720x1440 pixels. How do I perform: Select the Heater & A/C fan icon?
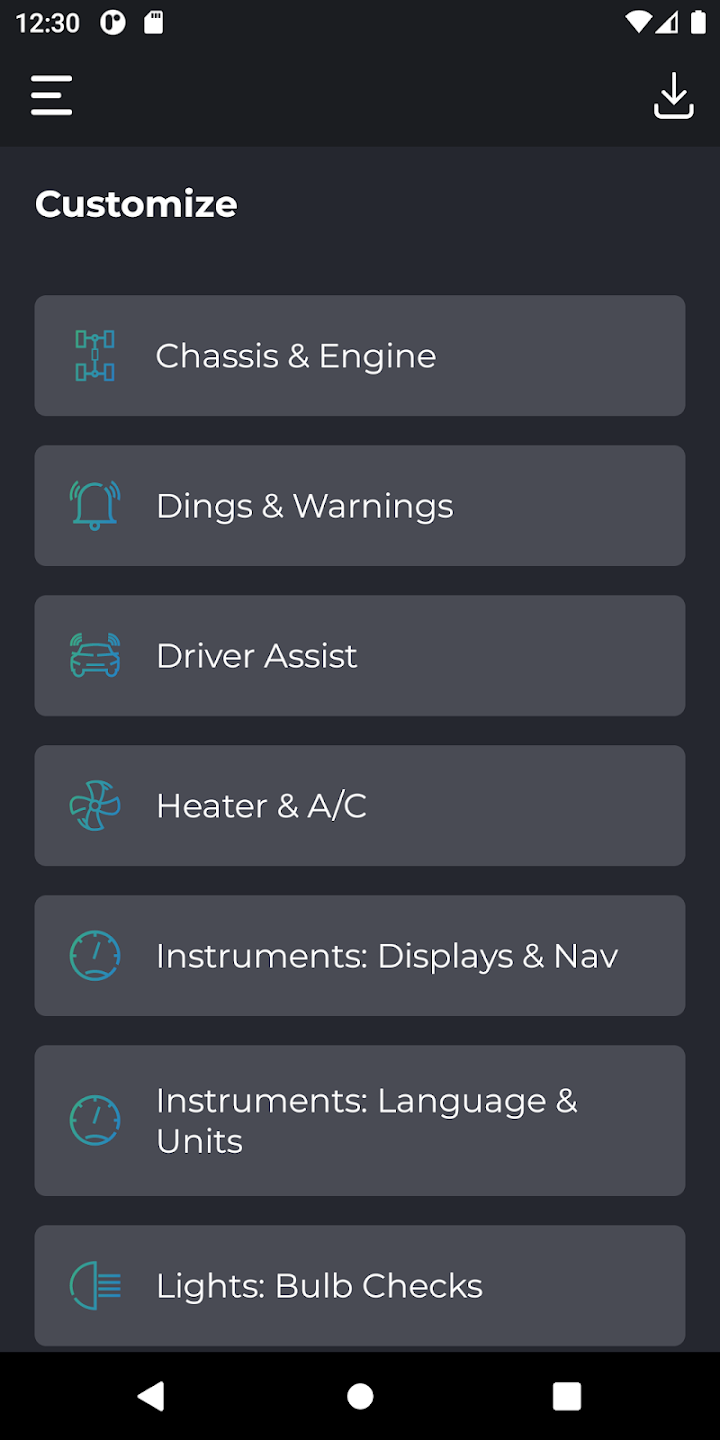pyautogui.click(x=94, y=805)
